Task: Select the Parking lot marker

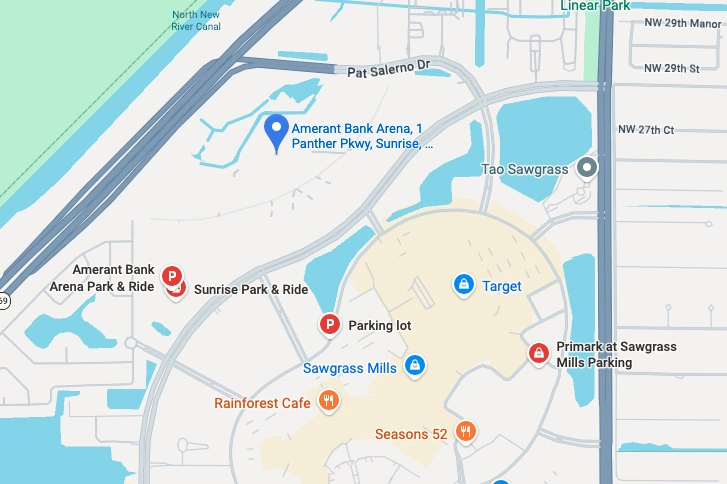Action: [330, 325]
